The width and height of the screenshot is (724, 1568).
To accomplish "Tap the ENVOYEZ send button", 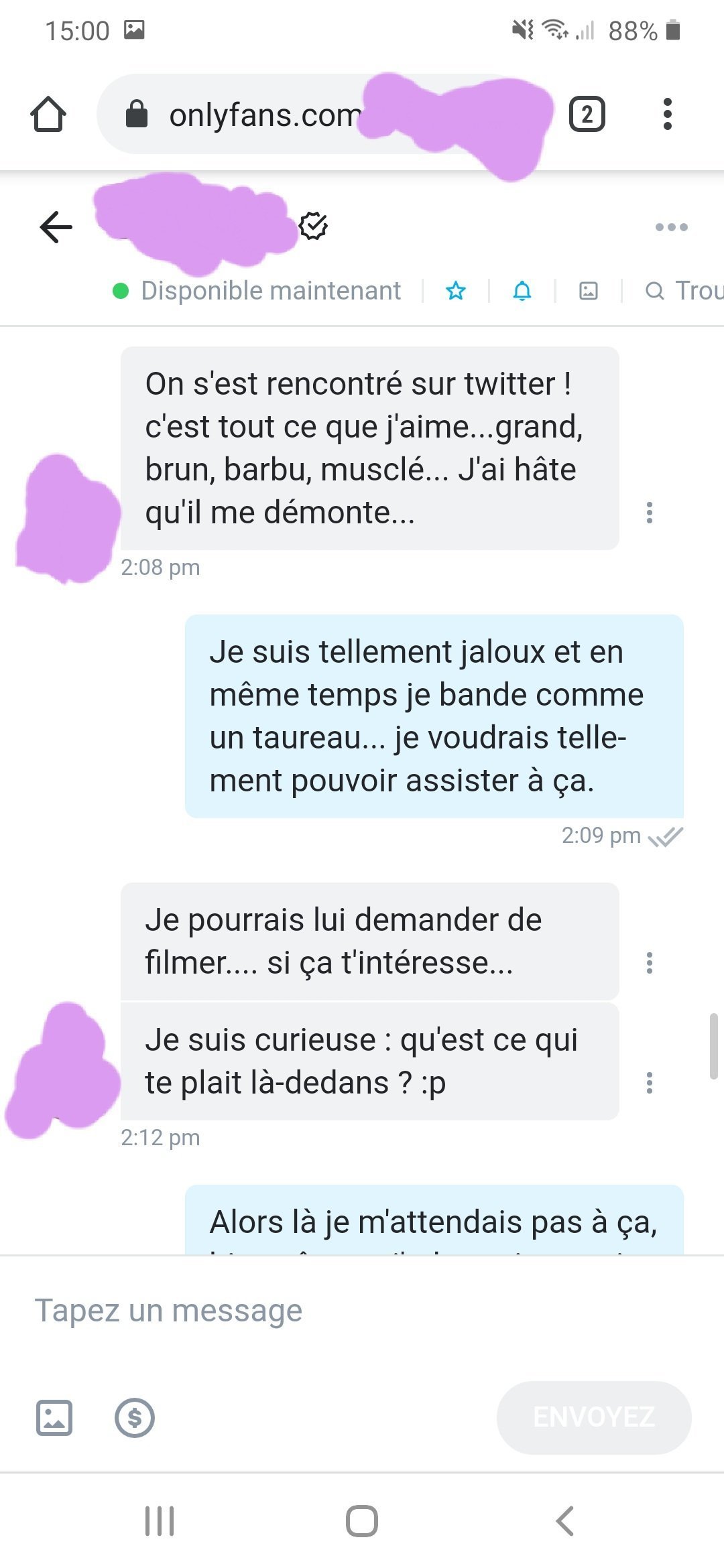I will click(x=593, y=1417).
